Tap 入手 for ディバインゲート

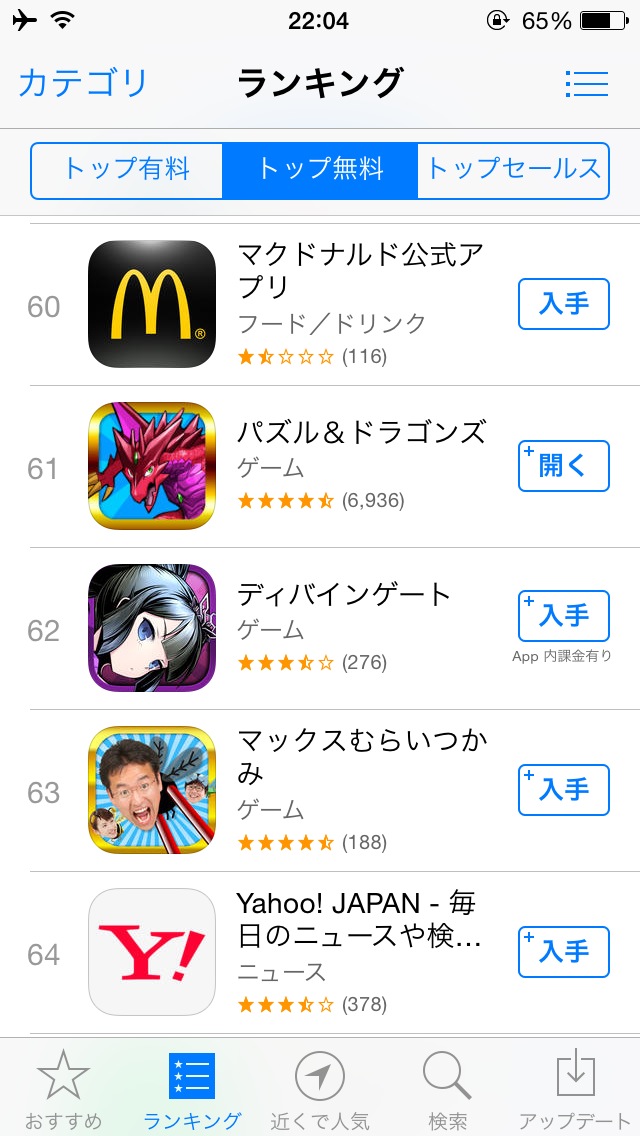click(564, 617)
